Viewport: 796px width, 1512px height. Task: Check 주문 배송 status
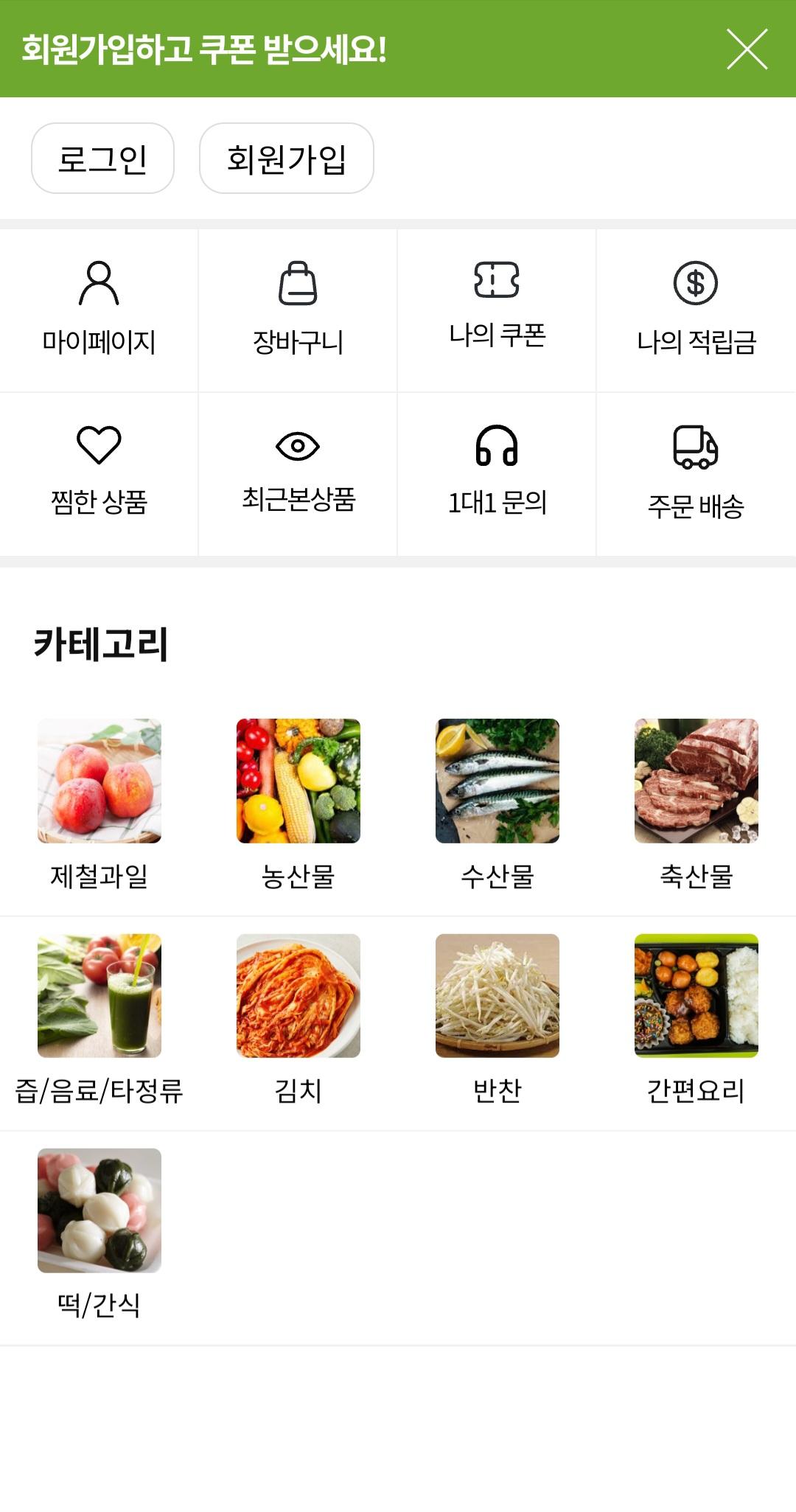pos(696,474)
